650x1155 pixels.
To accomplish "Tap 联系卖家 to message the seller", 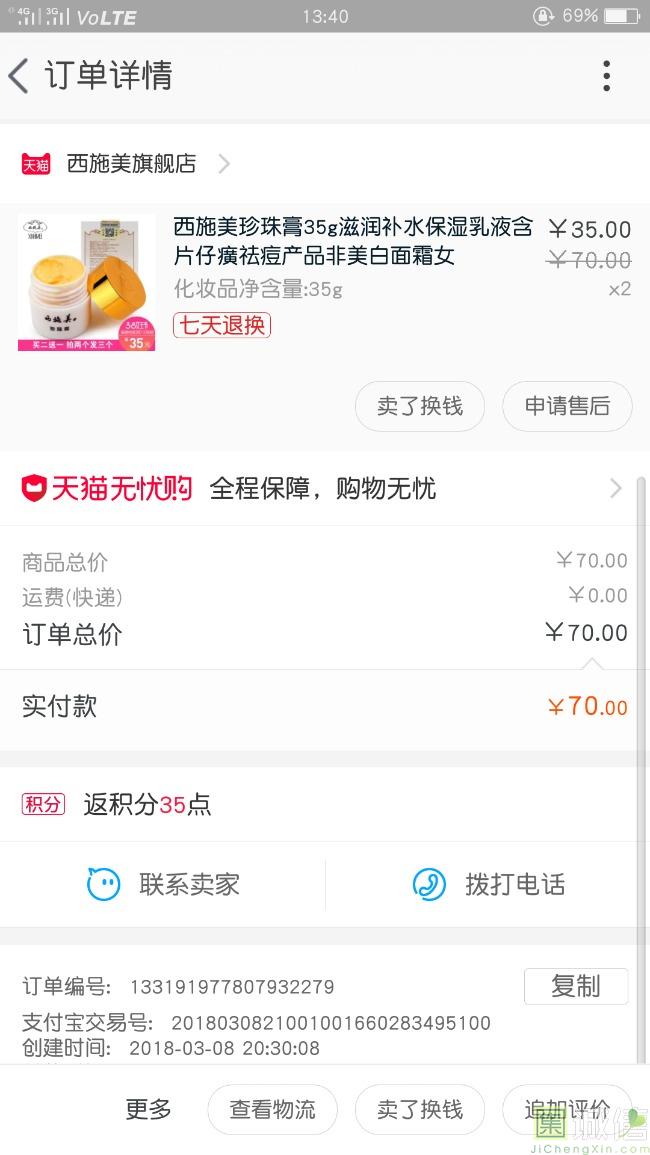I will click(164, 884).
